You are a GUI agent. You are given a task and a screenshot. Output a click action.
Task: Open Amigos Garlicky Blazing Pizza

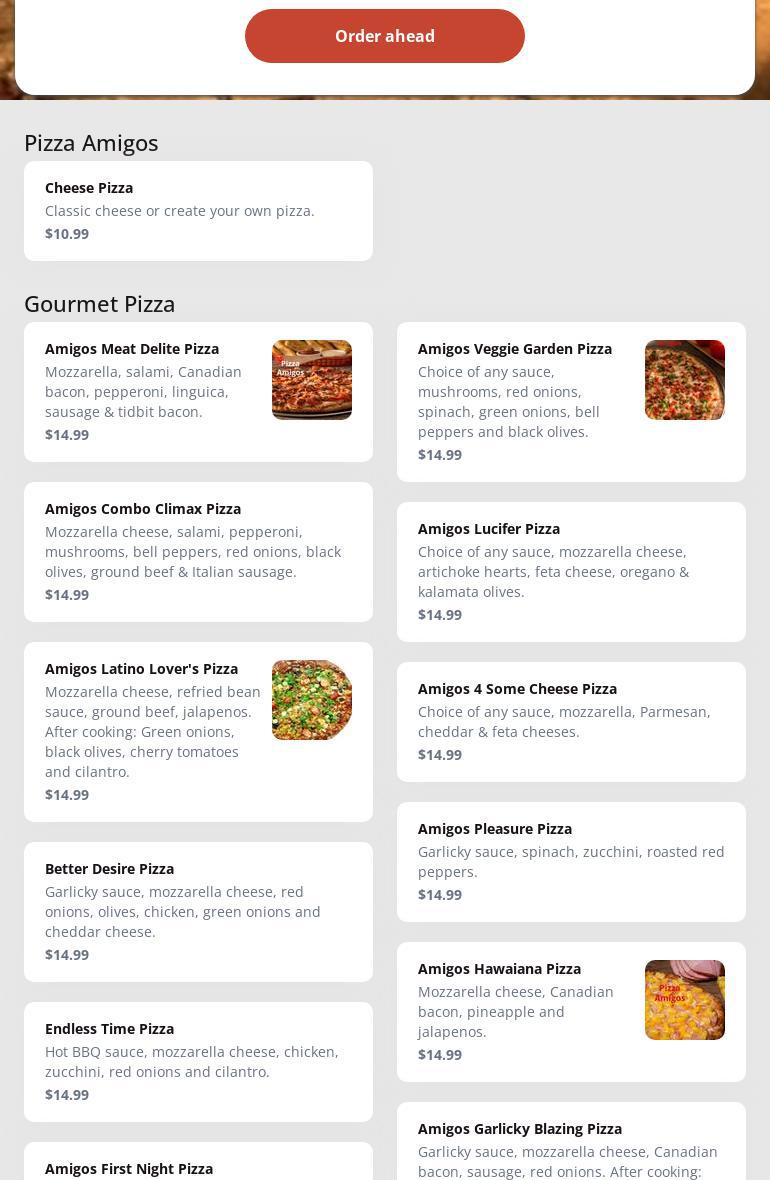[571, 1142]
